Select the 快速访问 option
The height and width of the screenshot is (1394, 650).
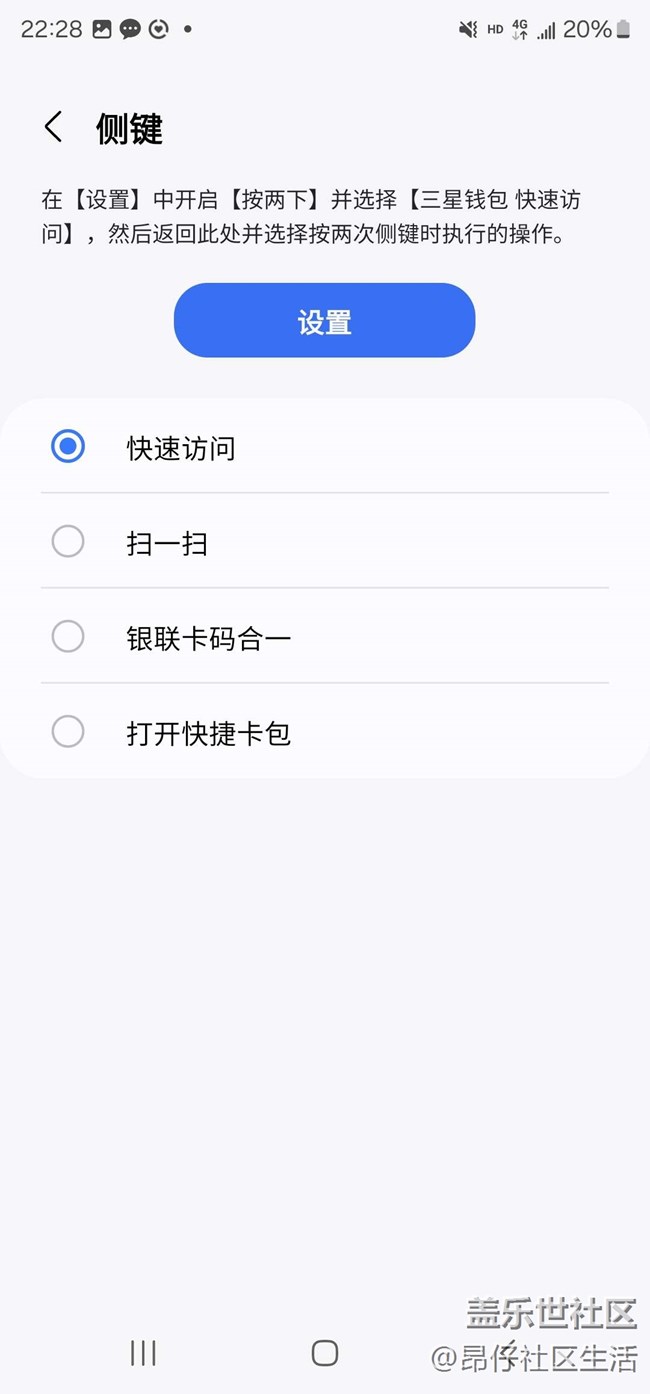(x=324, y=446)
